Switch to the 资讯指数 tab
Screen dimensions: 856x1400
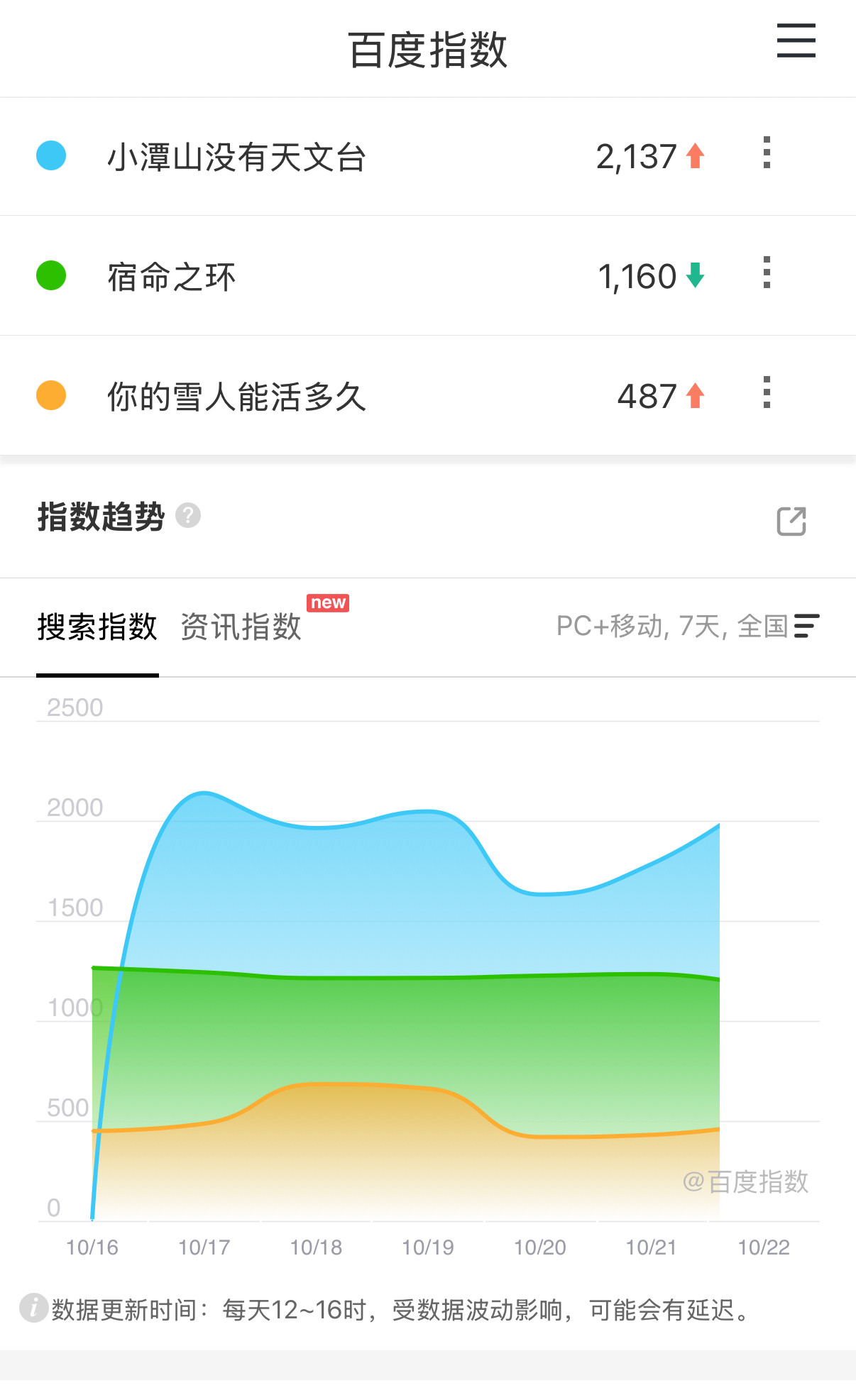pos(241,627)
